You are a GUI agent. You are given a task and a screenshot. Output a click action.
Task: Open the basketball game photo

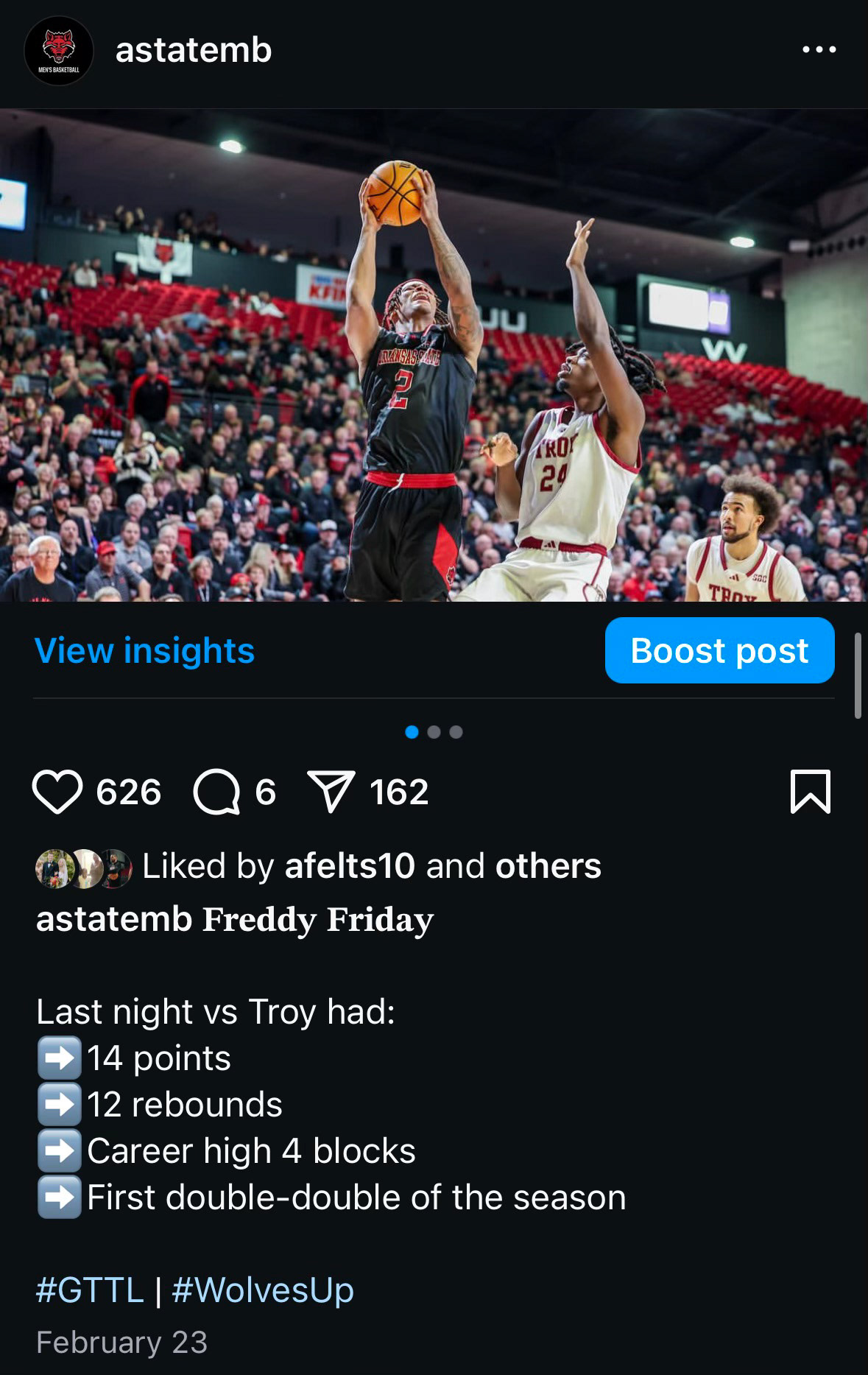point(434,355)
